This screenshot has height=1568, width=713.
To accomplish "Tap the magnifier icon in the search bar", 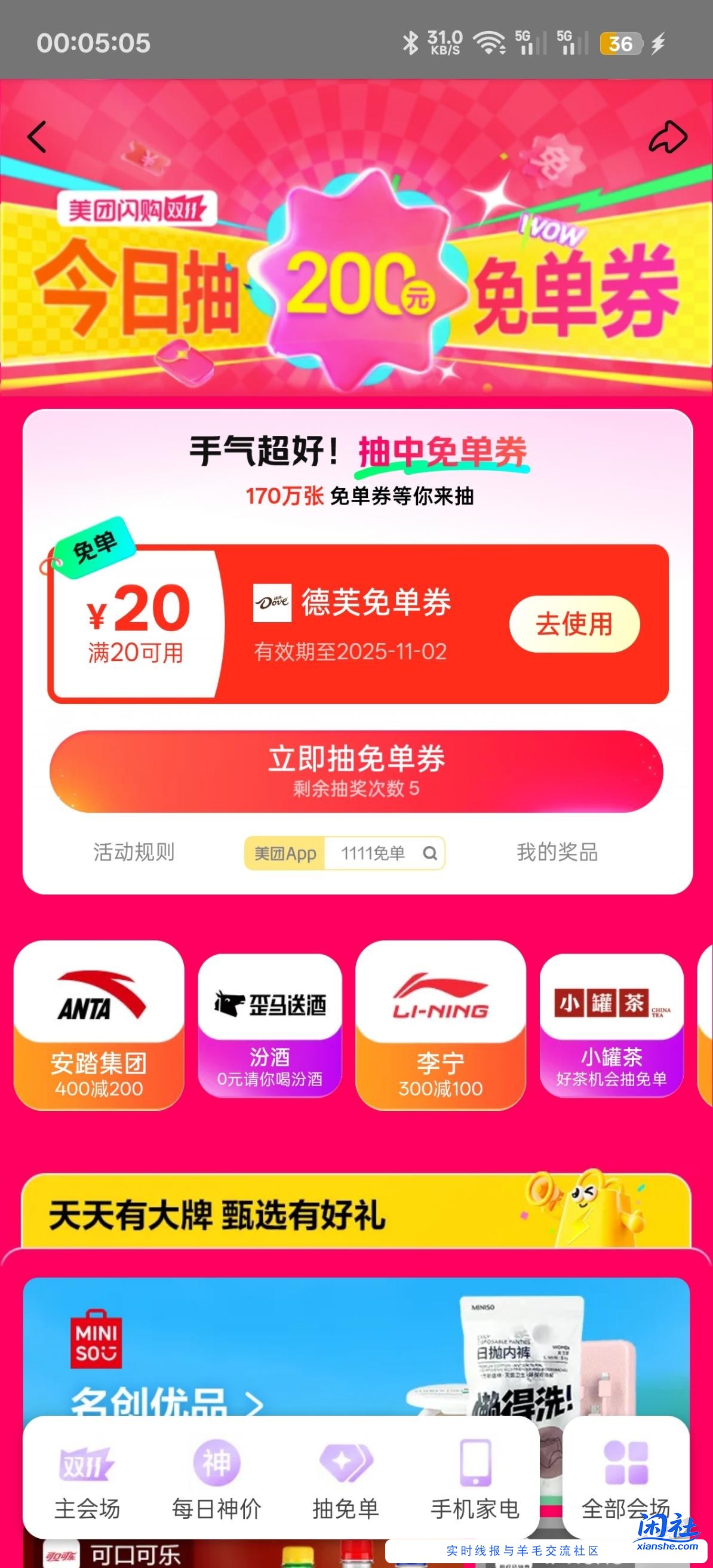I will click(x=431, y=852).
